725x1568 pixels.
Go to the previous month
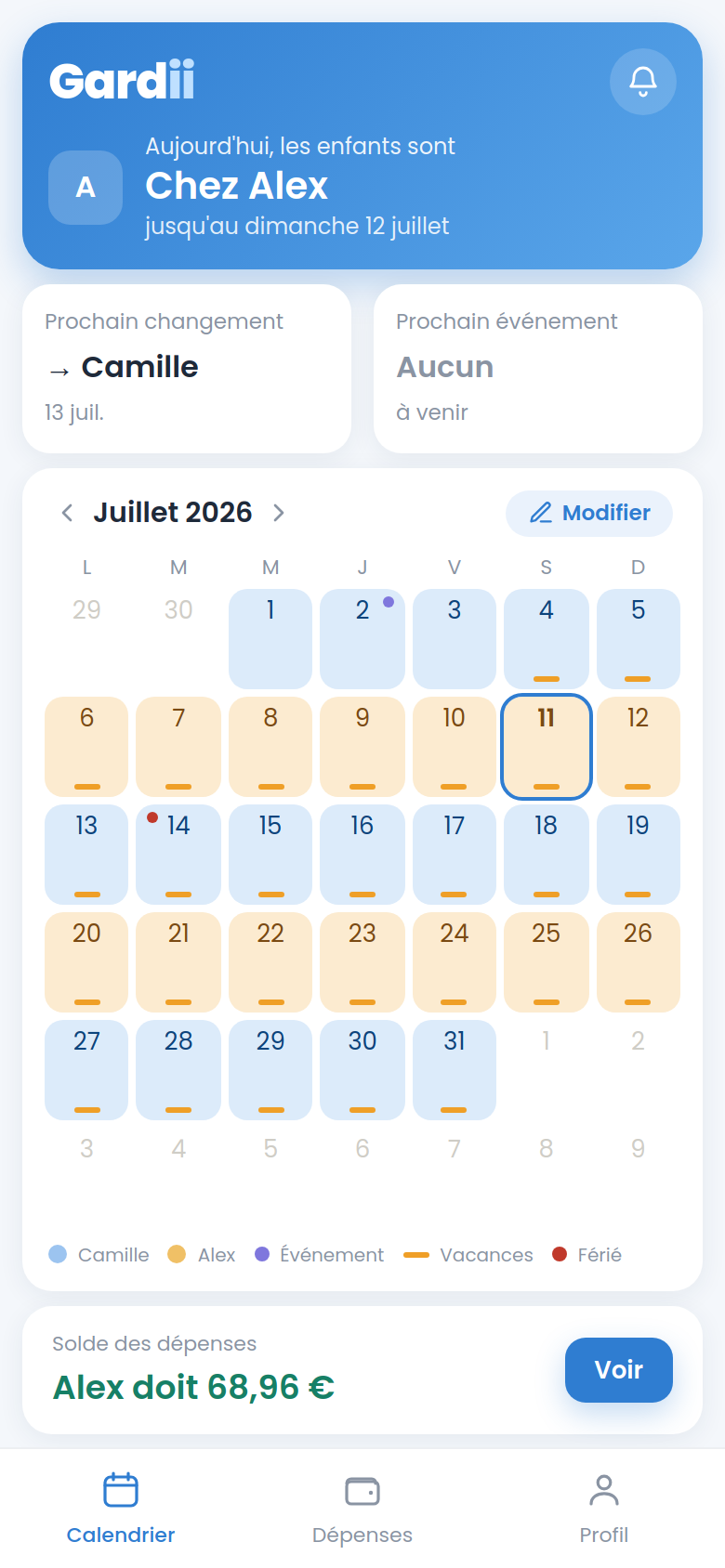click(x=67, y=513)
